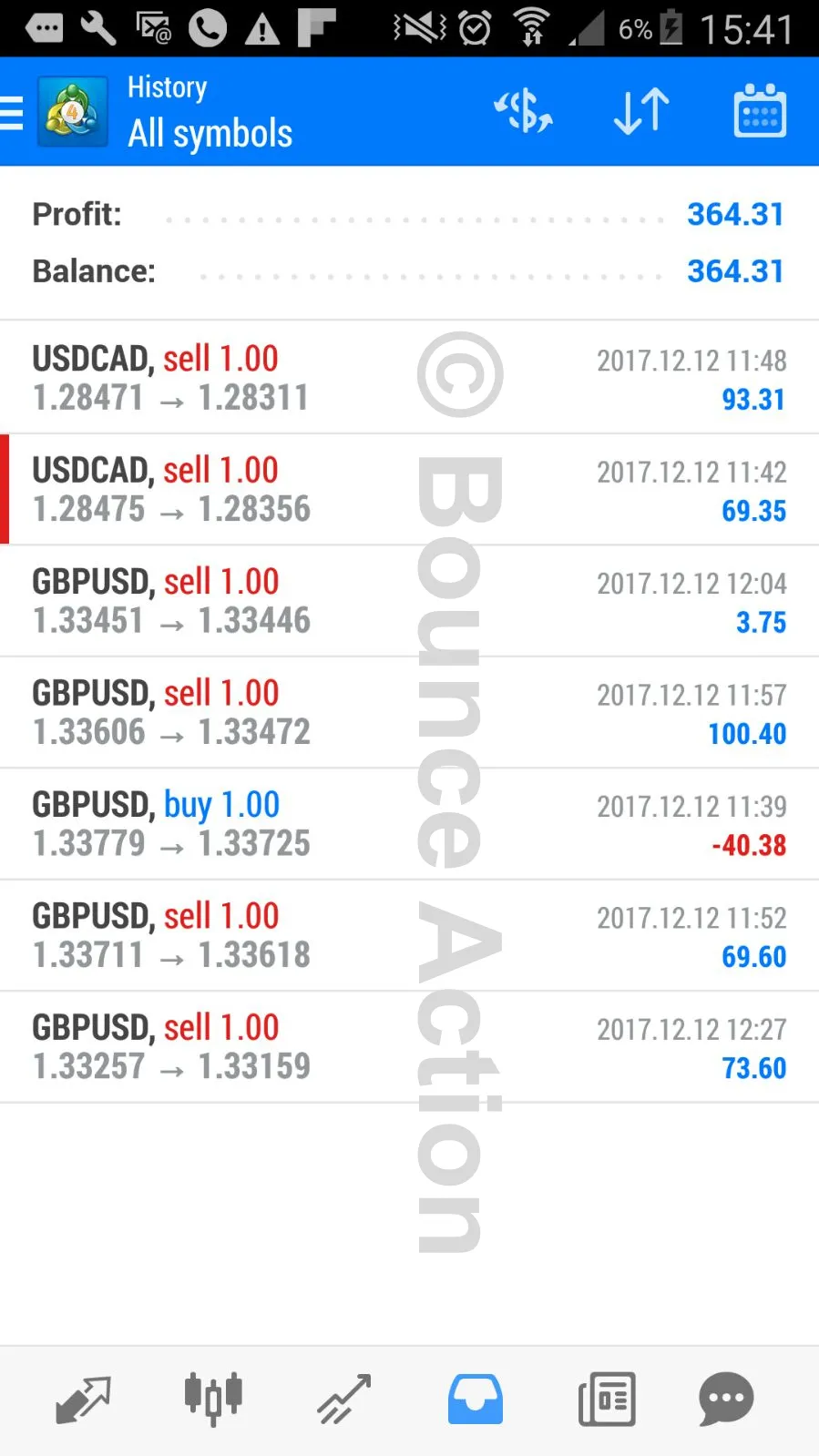Screen dimensions: 819x1456
Task: Open USDCAD sell trade from 11:48
Action: pyautogui.click(x=409, y=378)
